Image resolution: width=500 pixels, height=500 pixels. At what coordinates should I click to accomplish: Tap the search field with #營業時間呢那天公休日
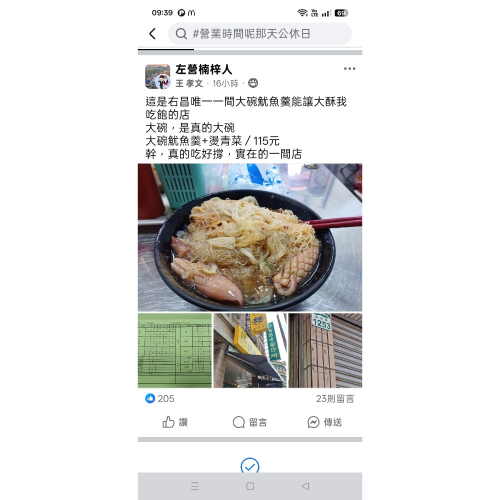coord(260,34)
